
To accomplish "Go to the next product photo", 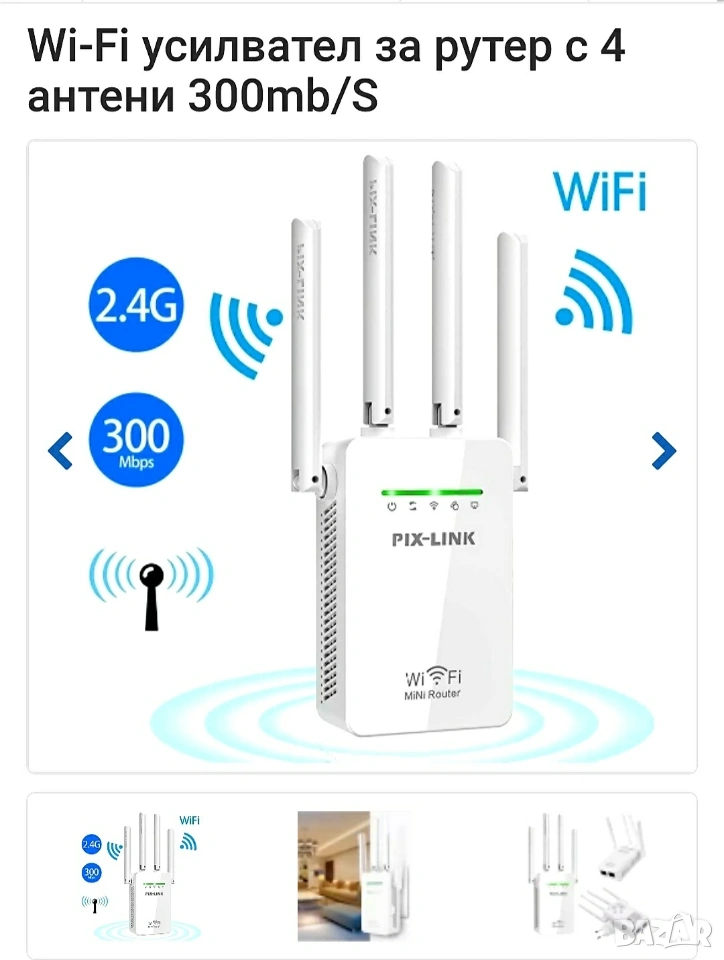I will click(663, 451).
